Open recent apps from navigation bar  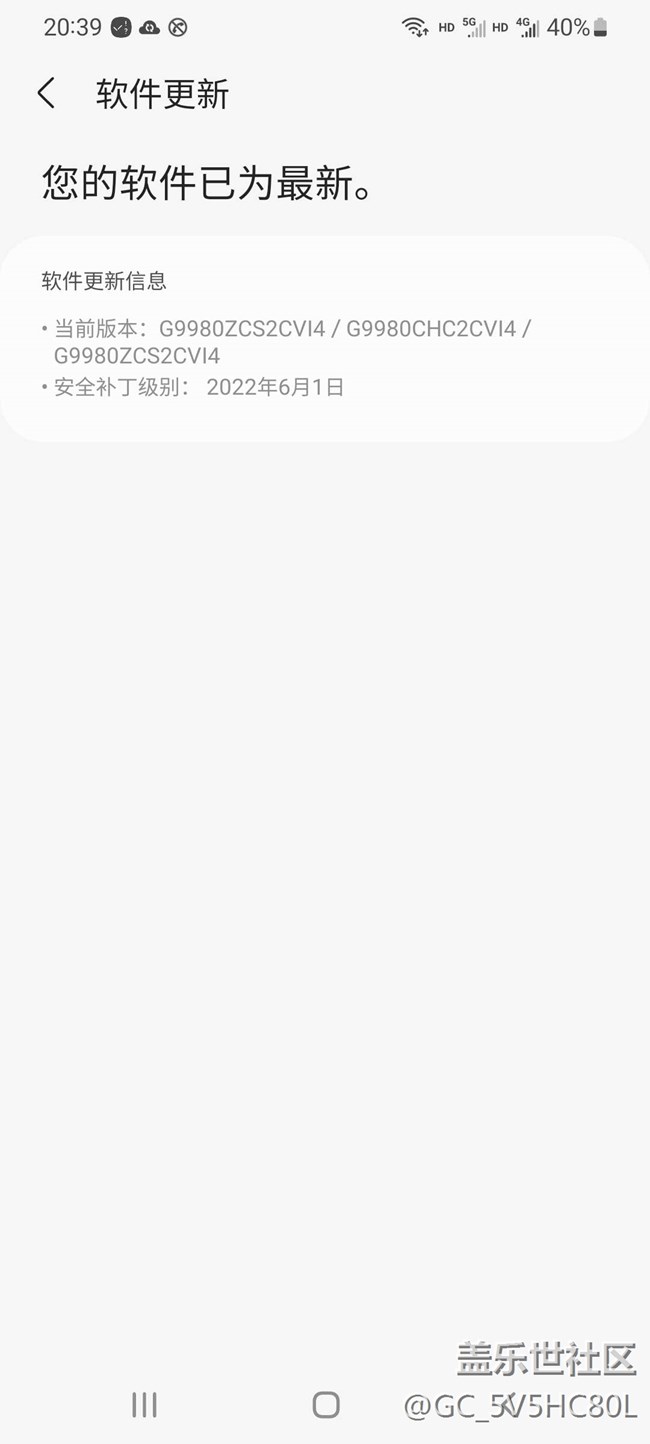[x=144, y=1405]
